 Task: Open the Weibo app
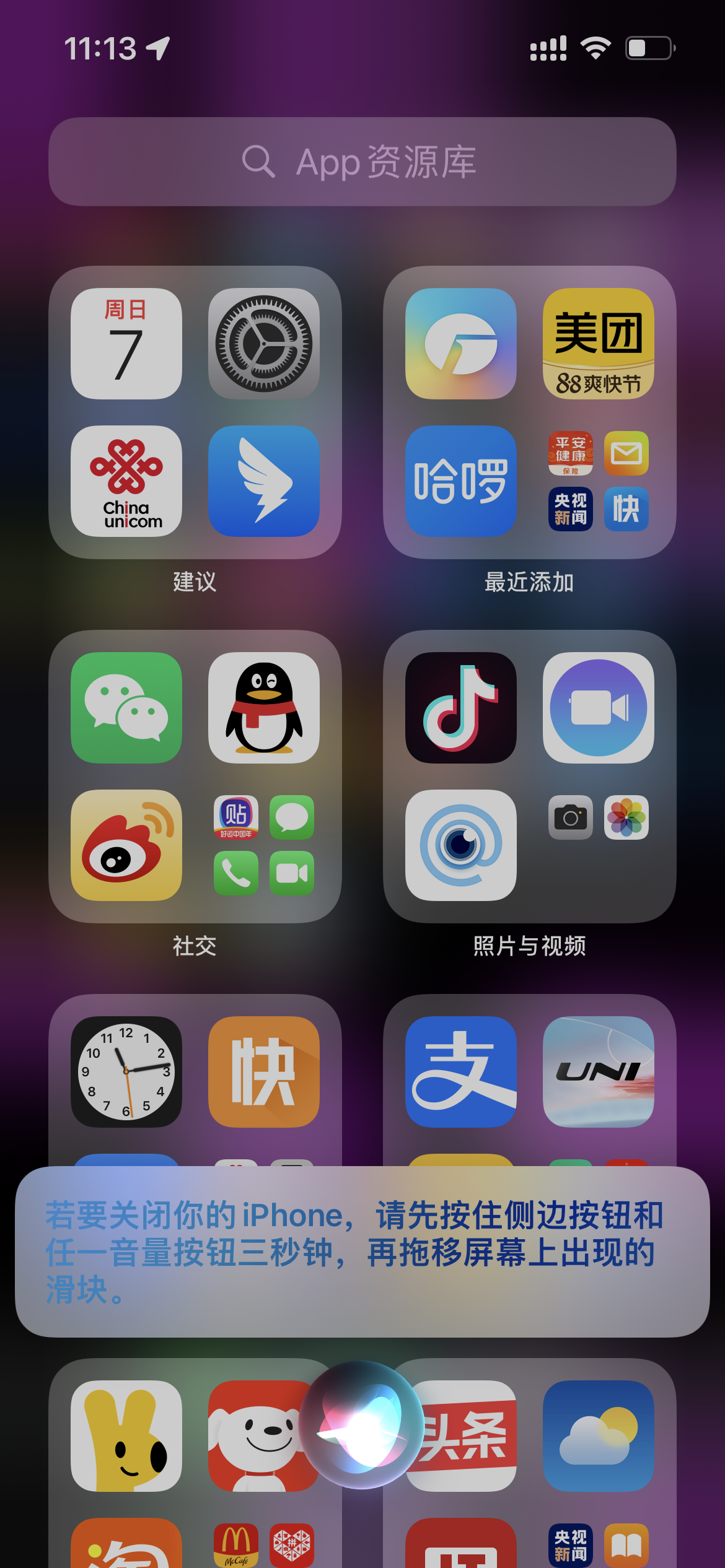pyautogui.click(x=126, y=845)
